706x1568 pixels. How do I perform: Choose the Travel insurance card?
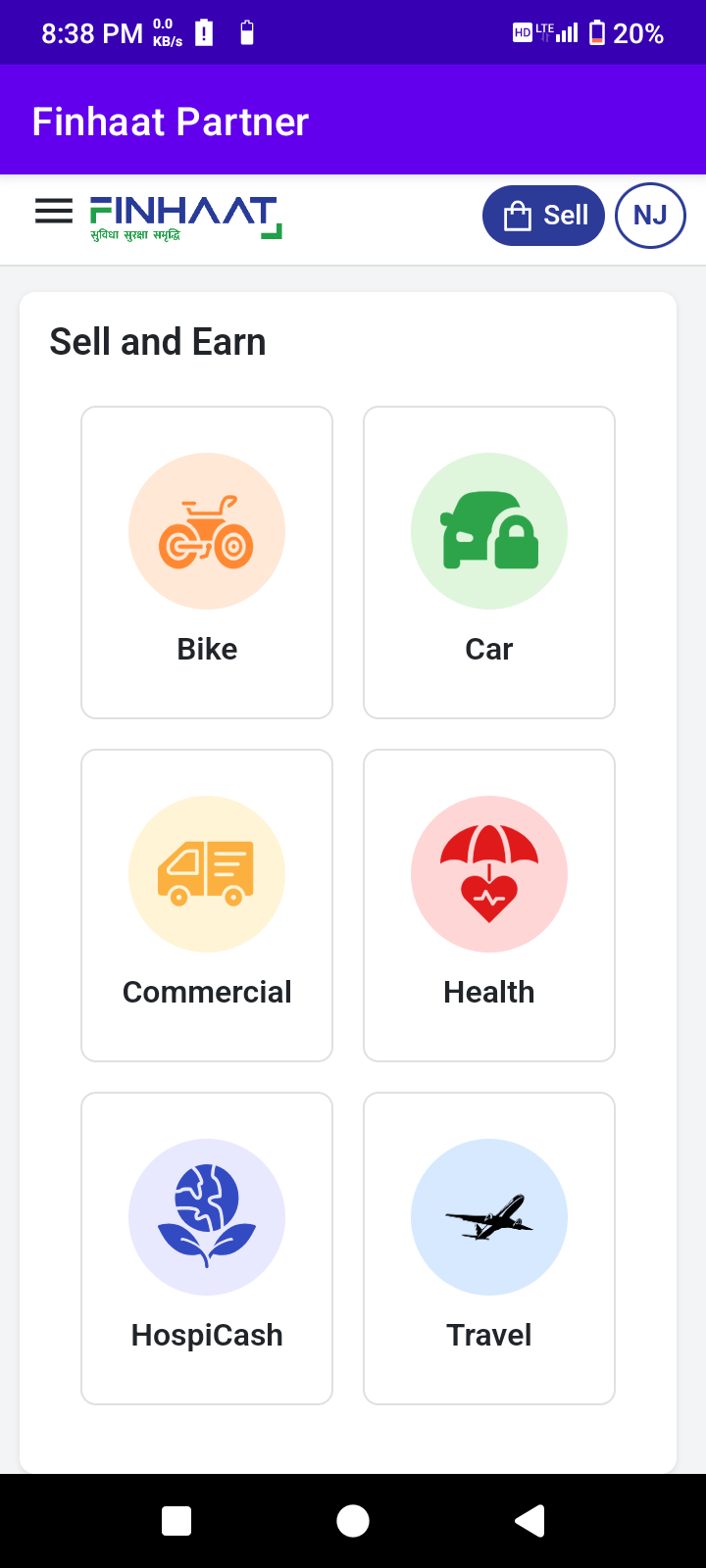pyautogui.click(x=489, y=1249)
